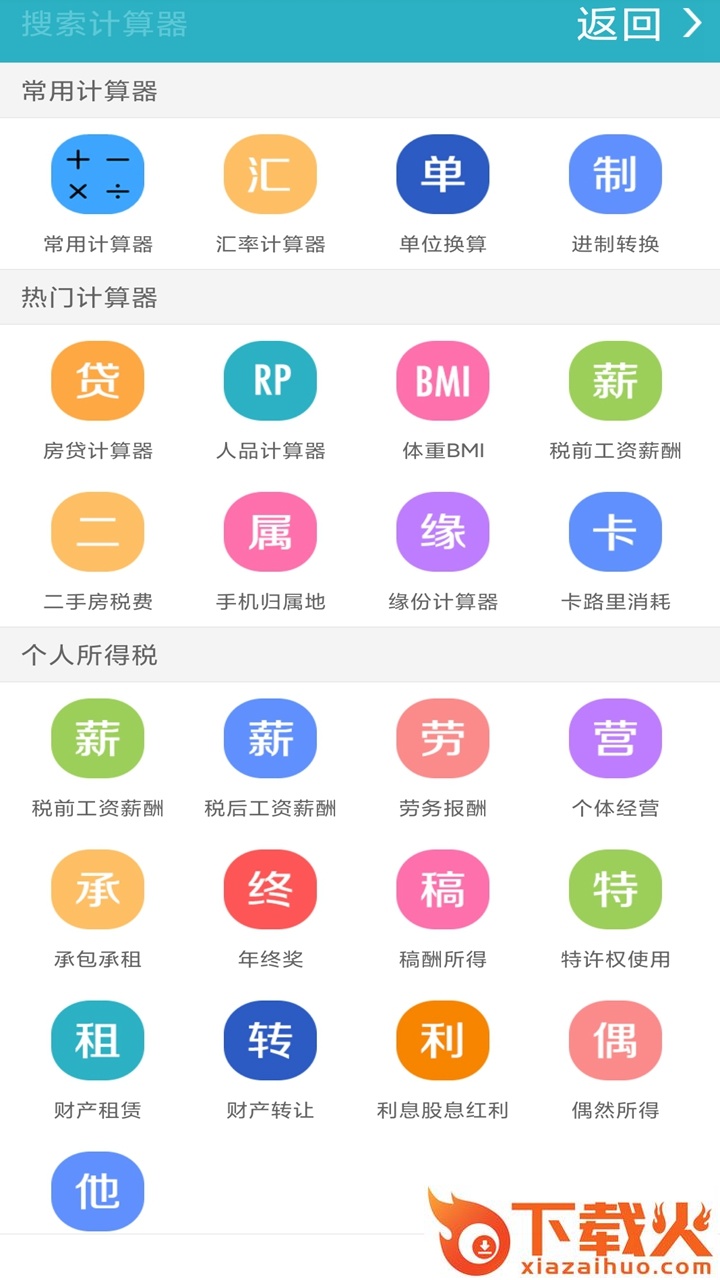Tap 返回 to go back
Screen dimensions: 720x1280
coord(638,24)
